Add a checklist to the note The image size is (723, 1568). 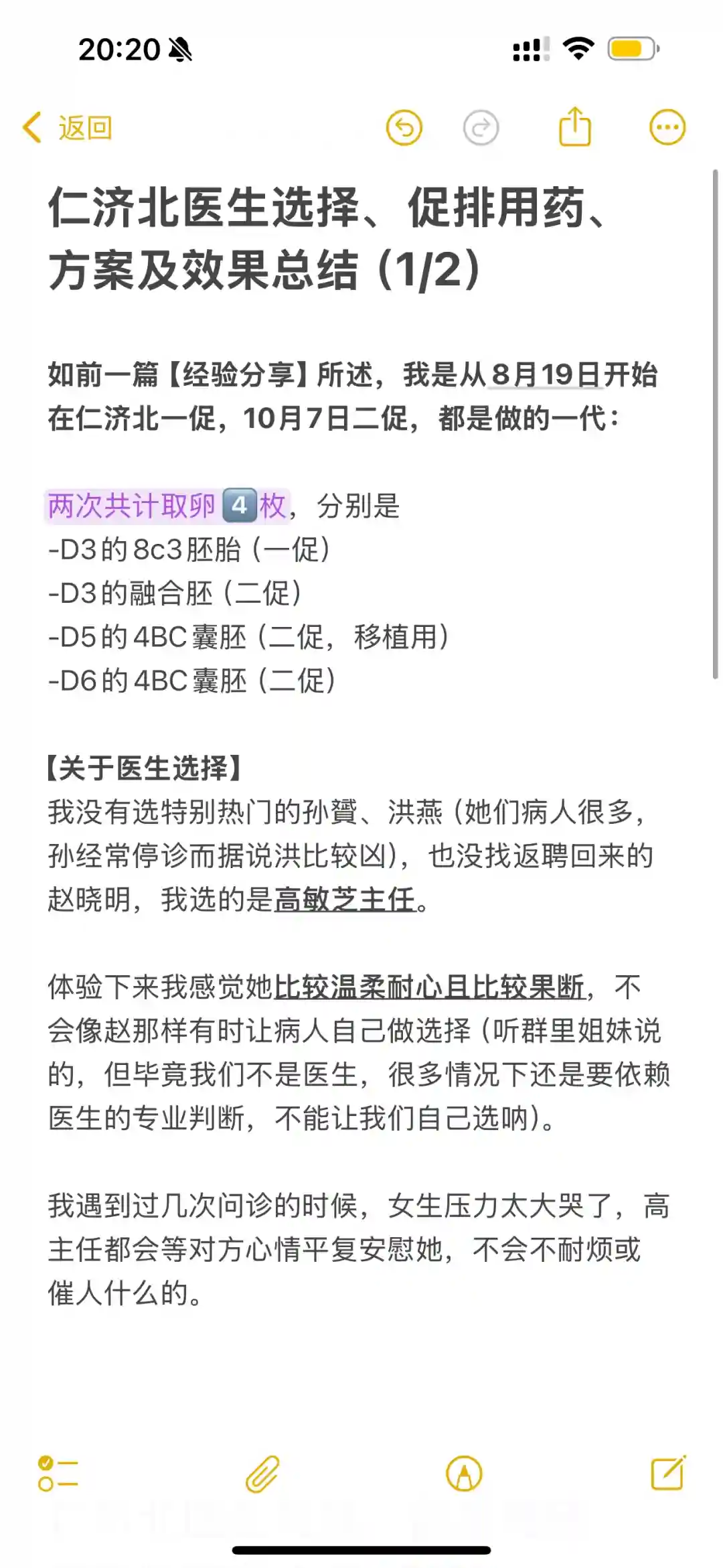[58, 1474]
